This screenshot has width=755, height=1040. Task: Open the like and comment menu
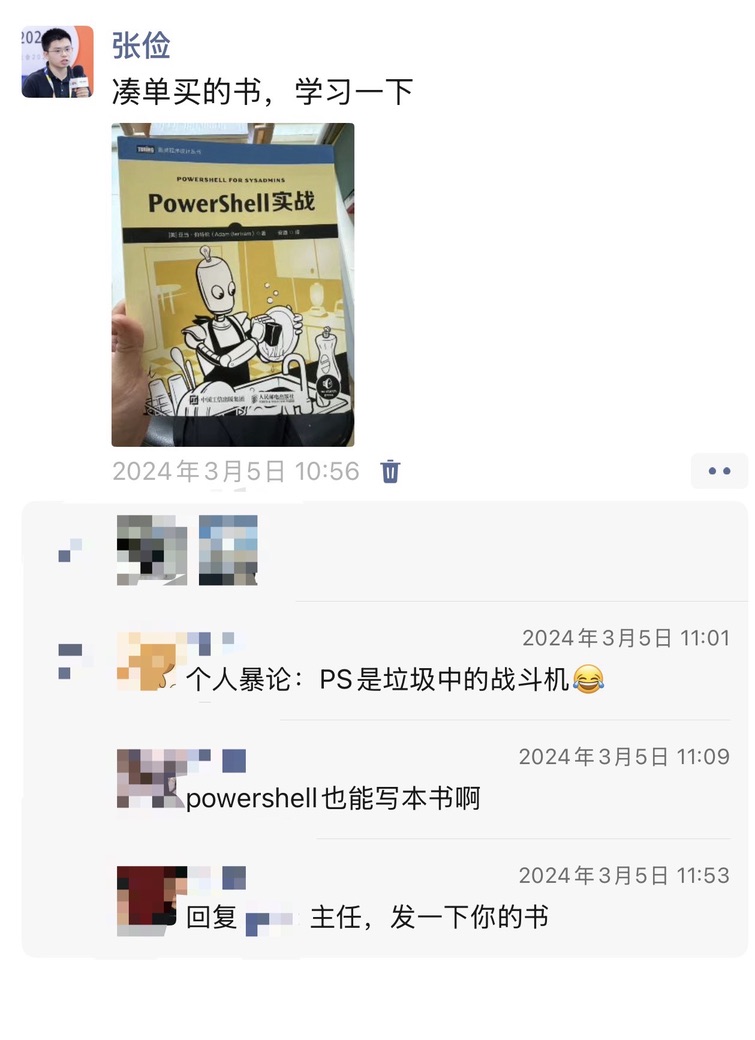[718, 471]
